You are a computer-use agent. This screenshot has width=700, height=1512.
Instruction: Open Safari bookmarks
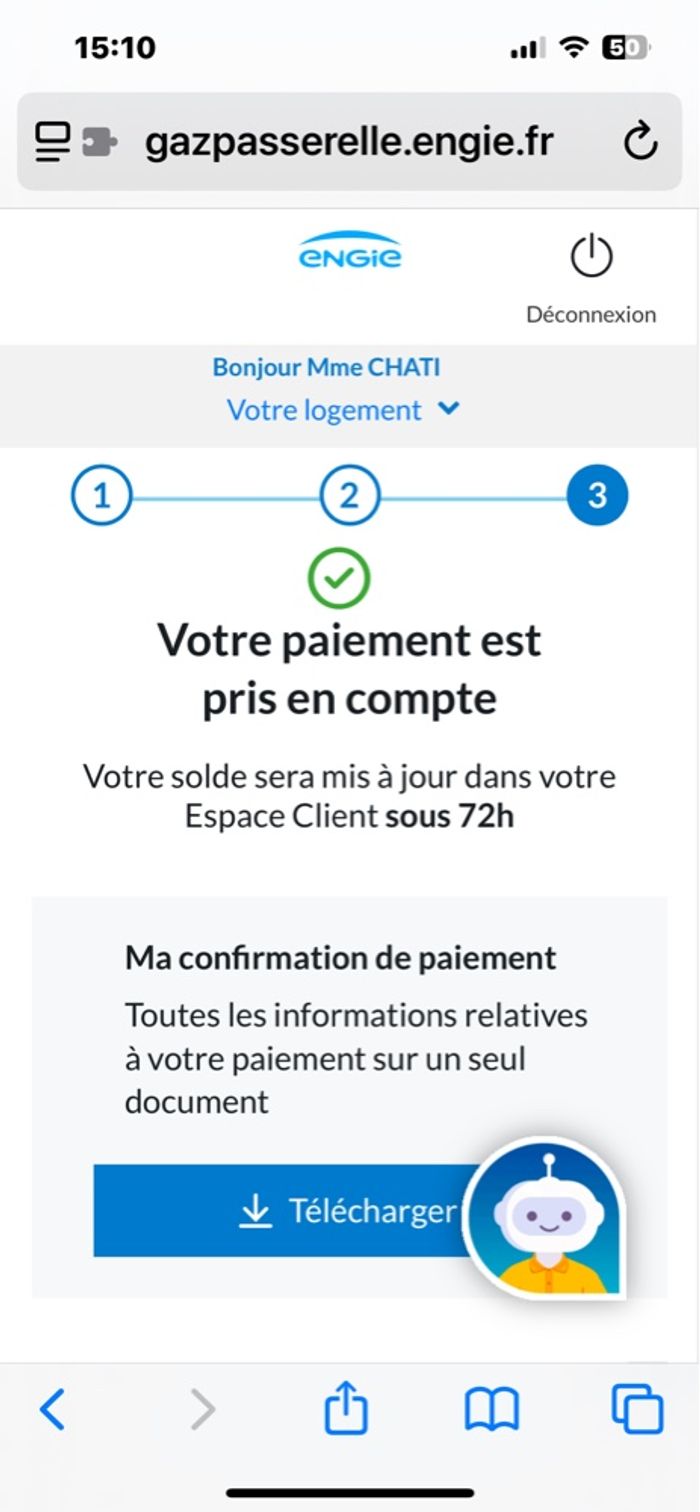tap(492, 1410)
